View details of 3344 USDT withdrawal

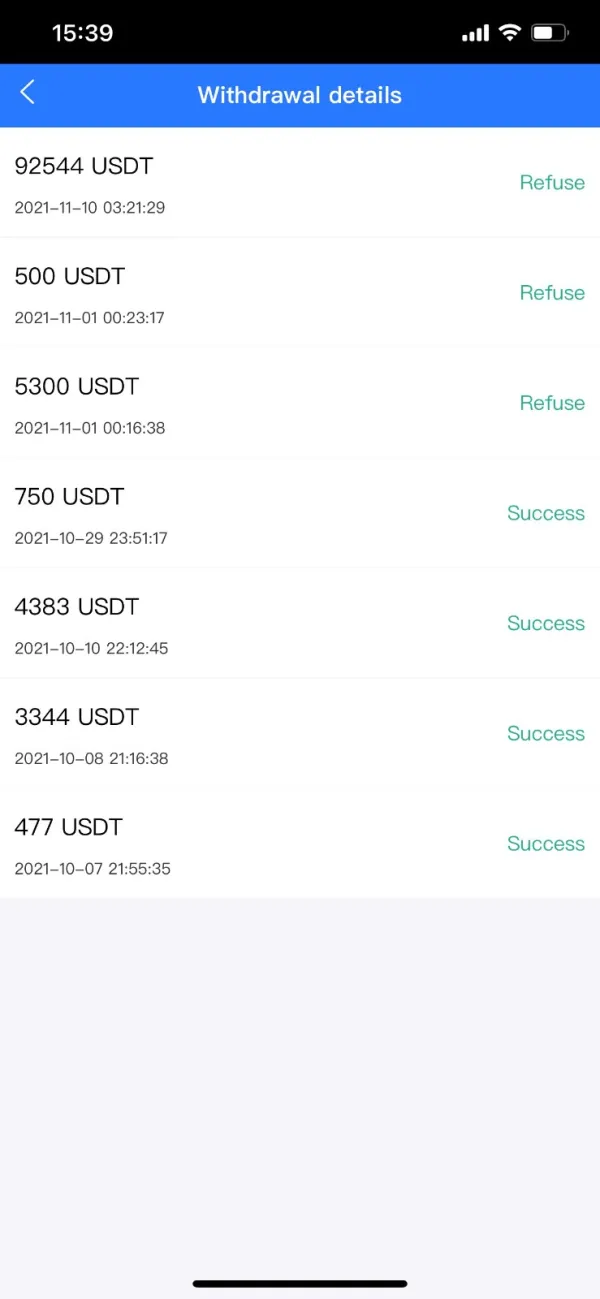point(300,733)
